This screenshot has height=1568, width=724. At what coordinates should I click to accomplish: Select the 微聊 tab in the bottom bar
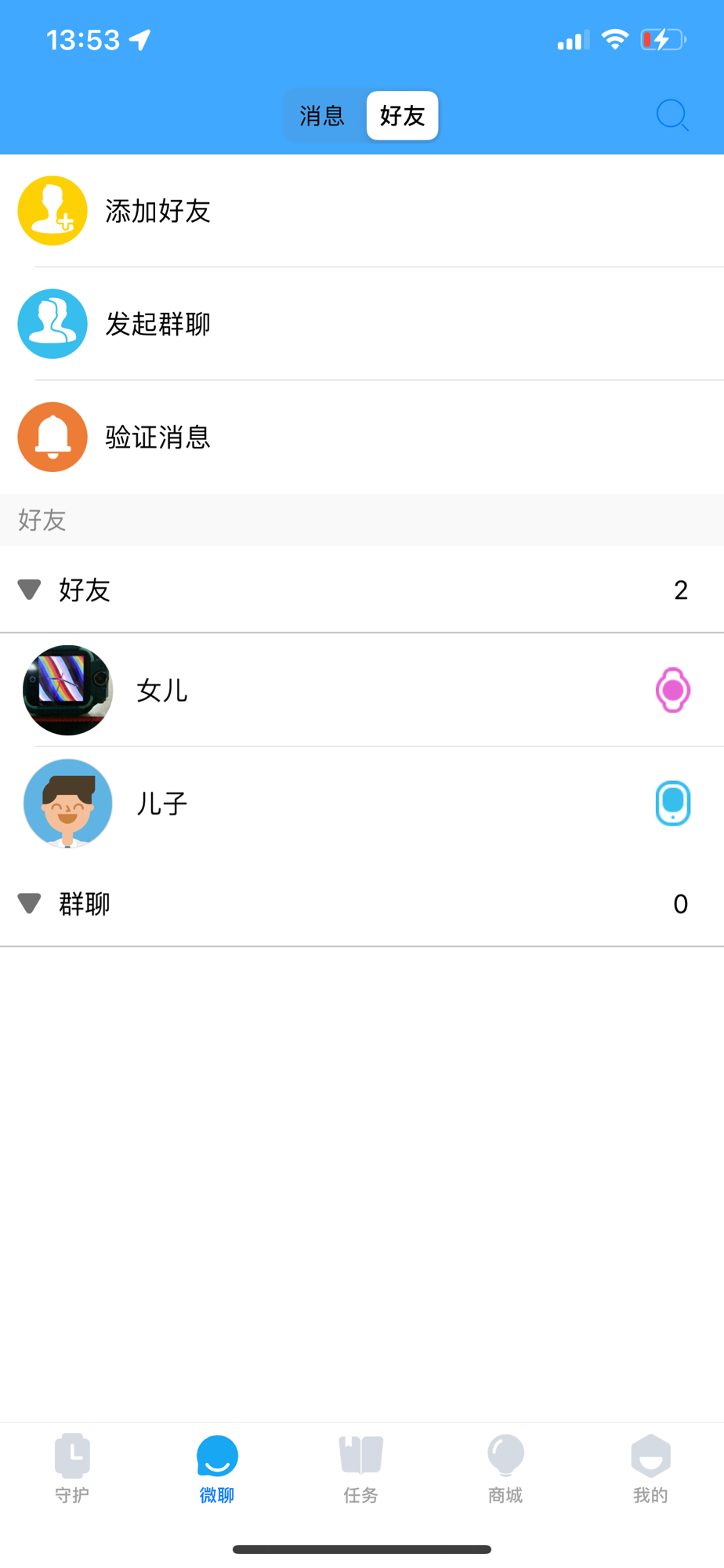click(217, 1468)
